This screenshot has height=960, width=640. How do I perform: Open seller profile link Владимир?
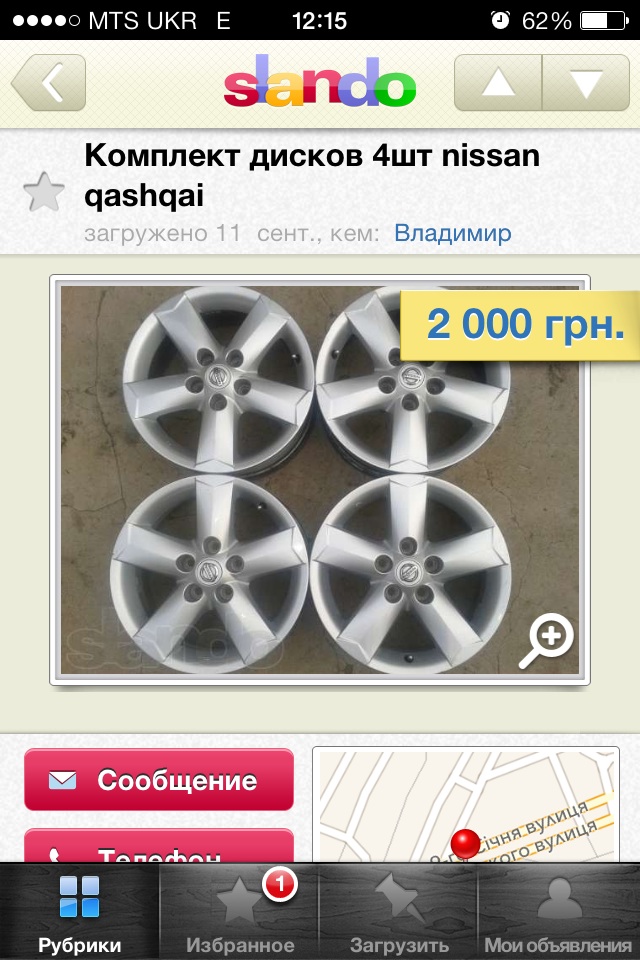click(452, 233)
